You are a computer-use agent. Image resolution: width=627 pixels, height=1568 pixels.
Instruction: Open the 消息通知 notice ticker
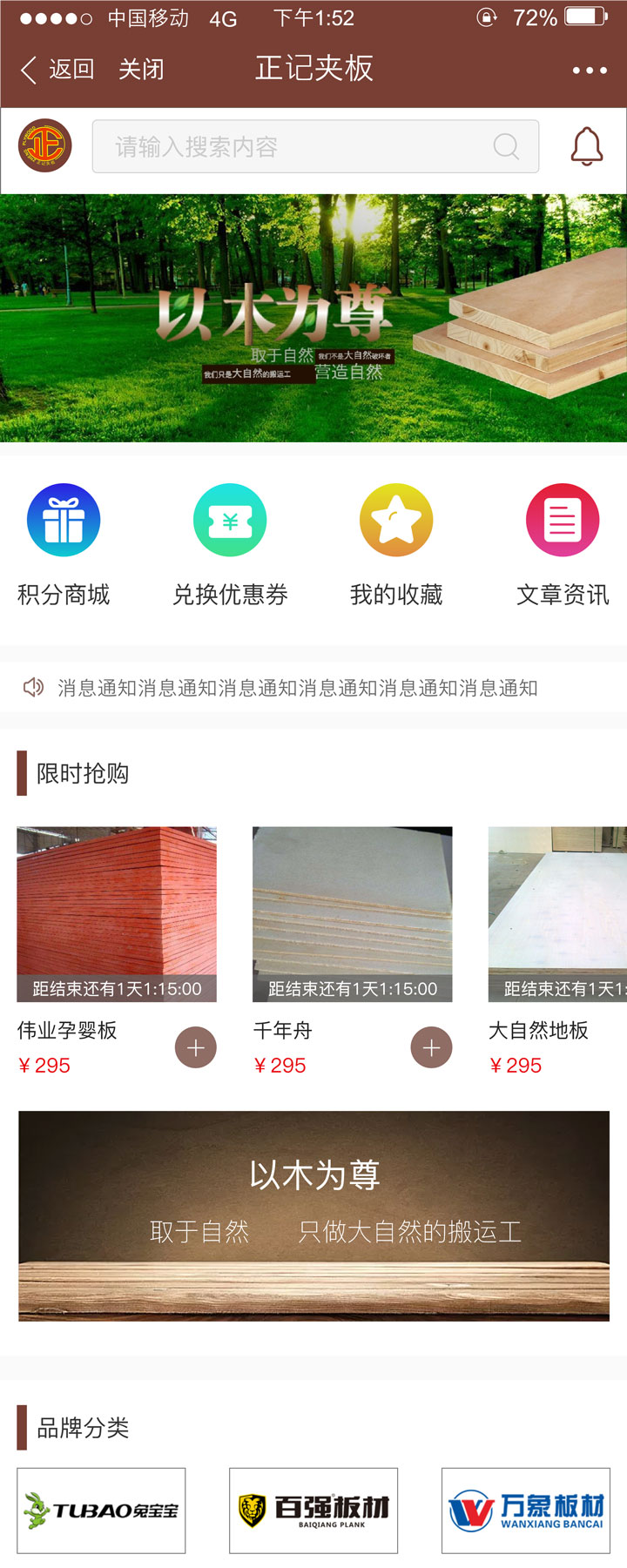296,688
